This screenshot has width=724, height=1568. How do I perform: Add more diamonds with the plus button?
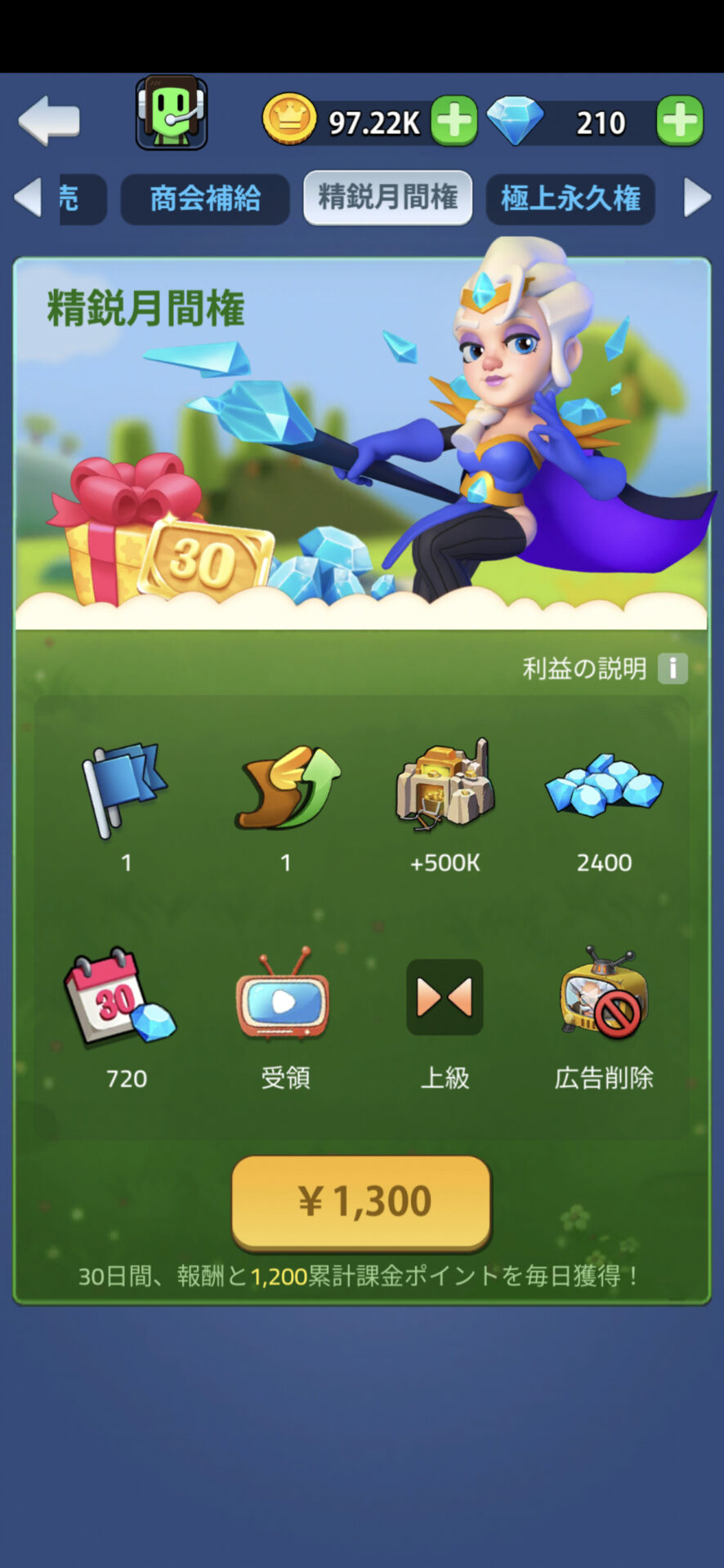679,122
